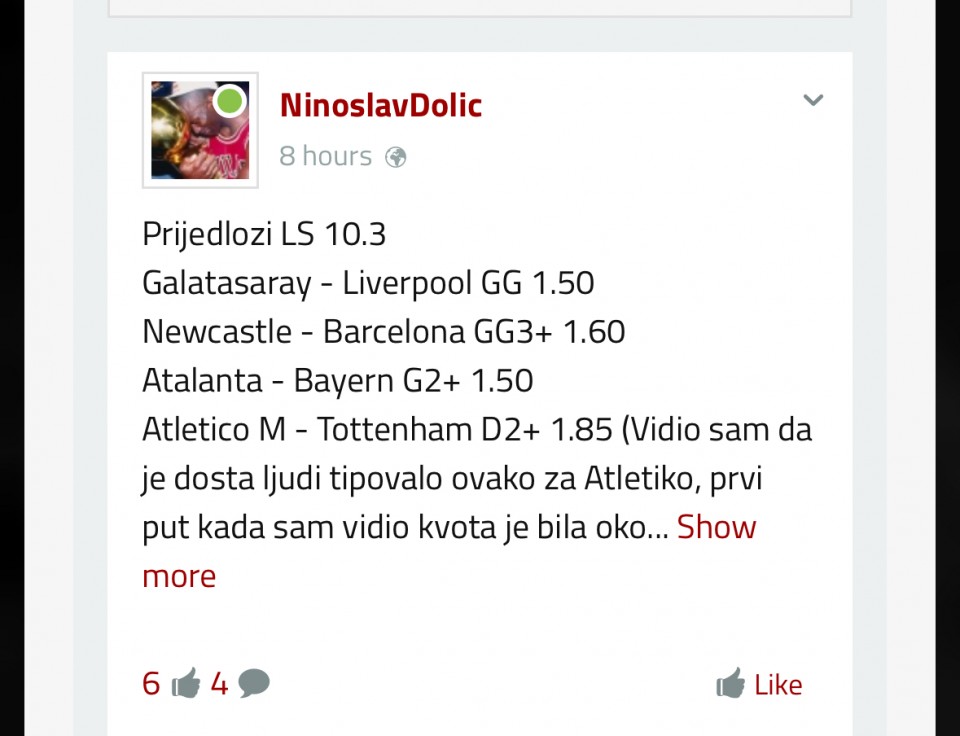Expand the post with Show more
The width and height of the screenshot is (960, 736).
pos(716,528)
